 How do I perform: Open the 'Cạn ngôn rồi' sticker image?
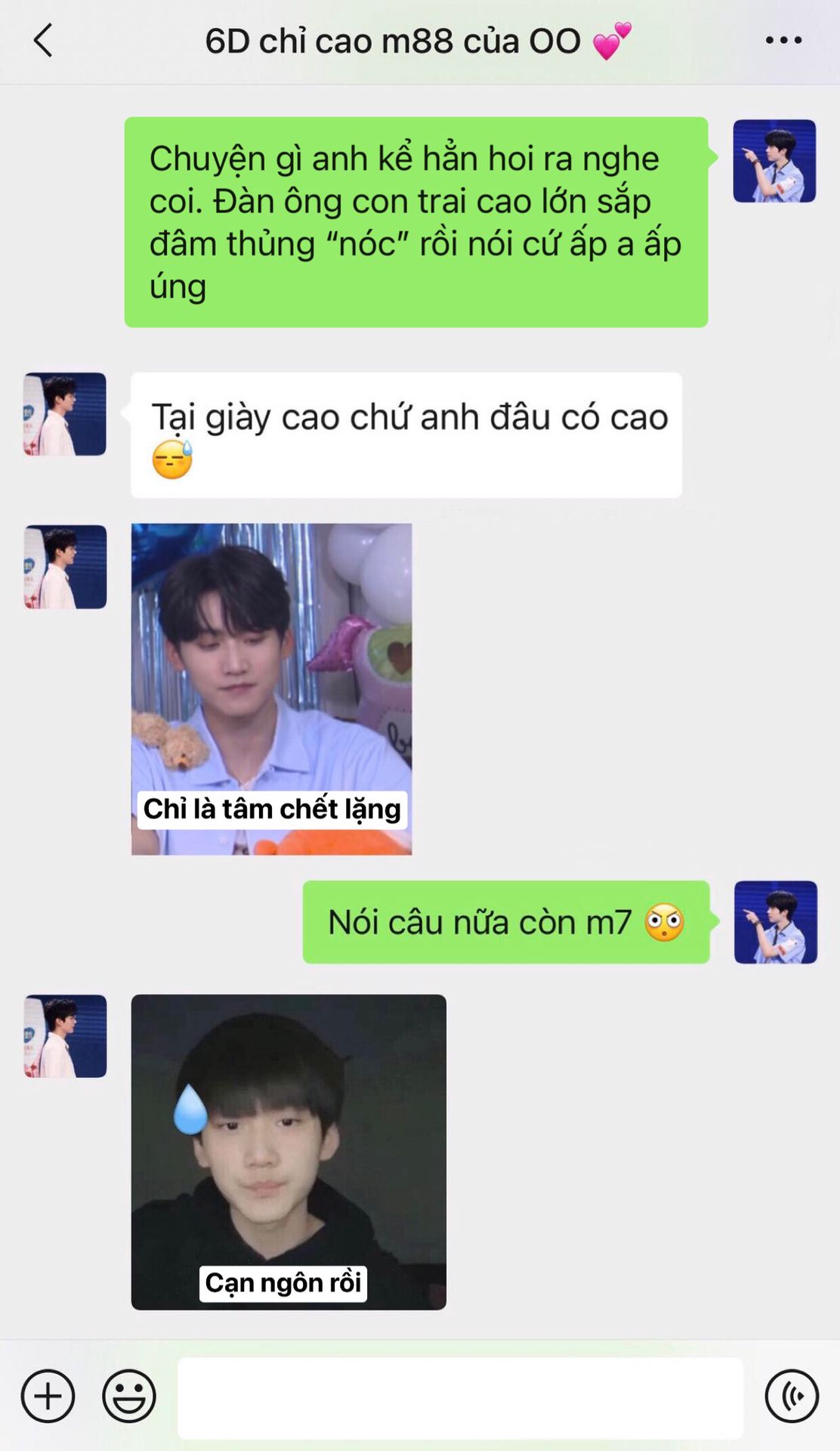(x=289, y=1152)
